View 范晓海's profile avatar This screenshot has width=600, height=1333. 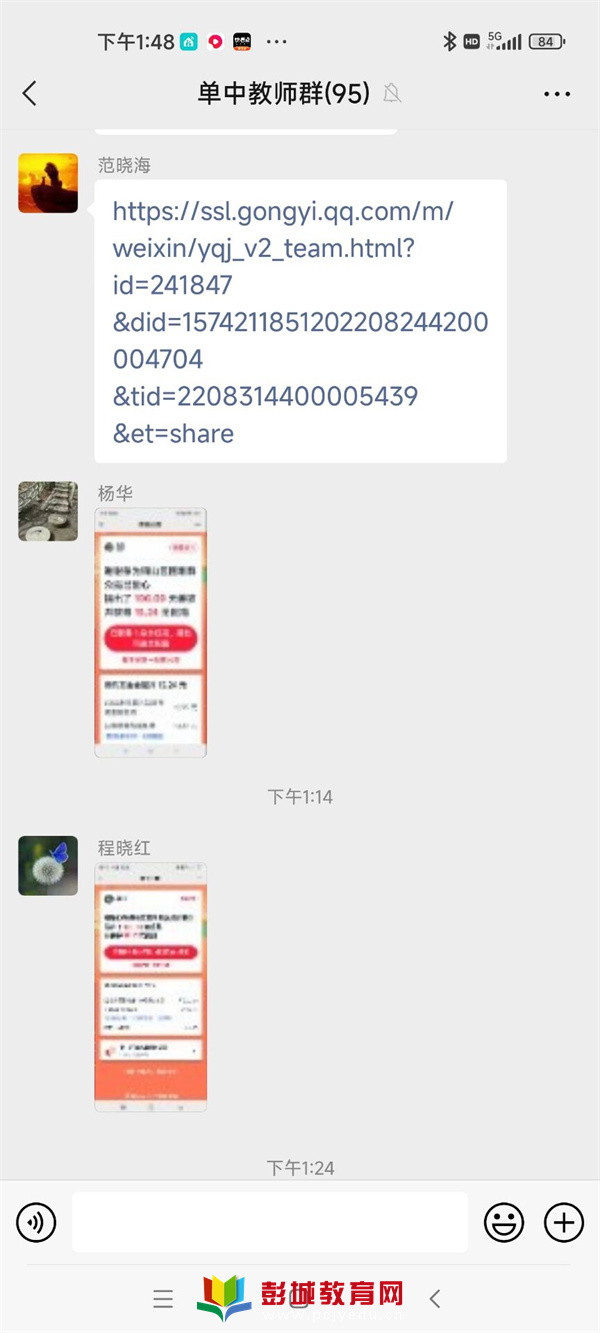[48, 183]
